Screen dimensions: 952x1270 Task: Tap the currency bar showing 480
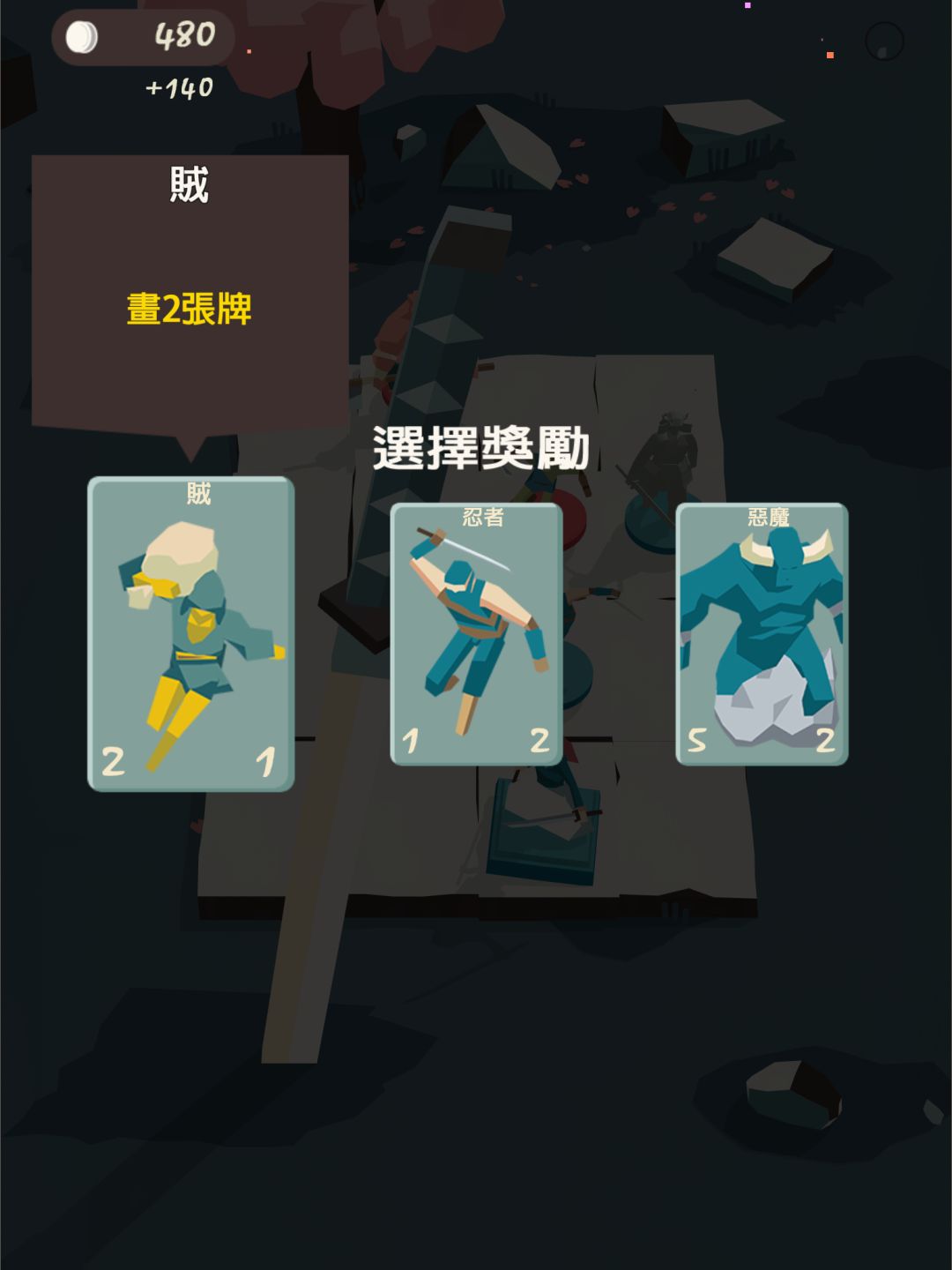(x=141, y=37)
